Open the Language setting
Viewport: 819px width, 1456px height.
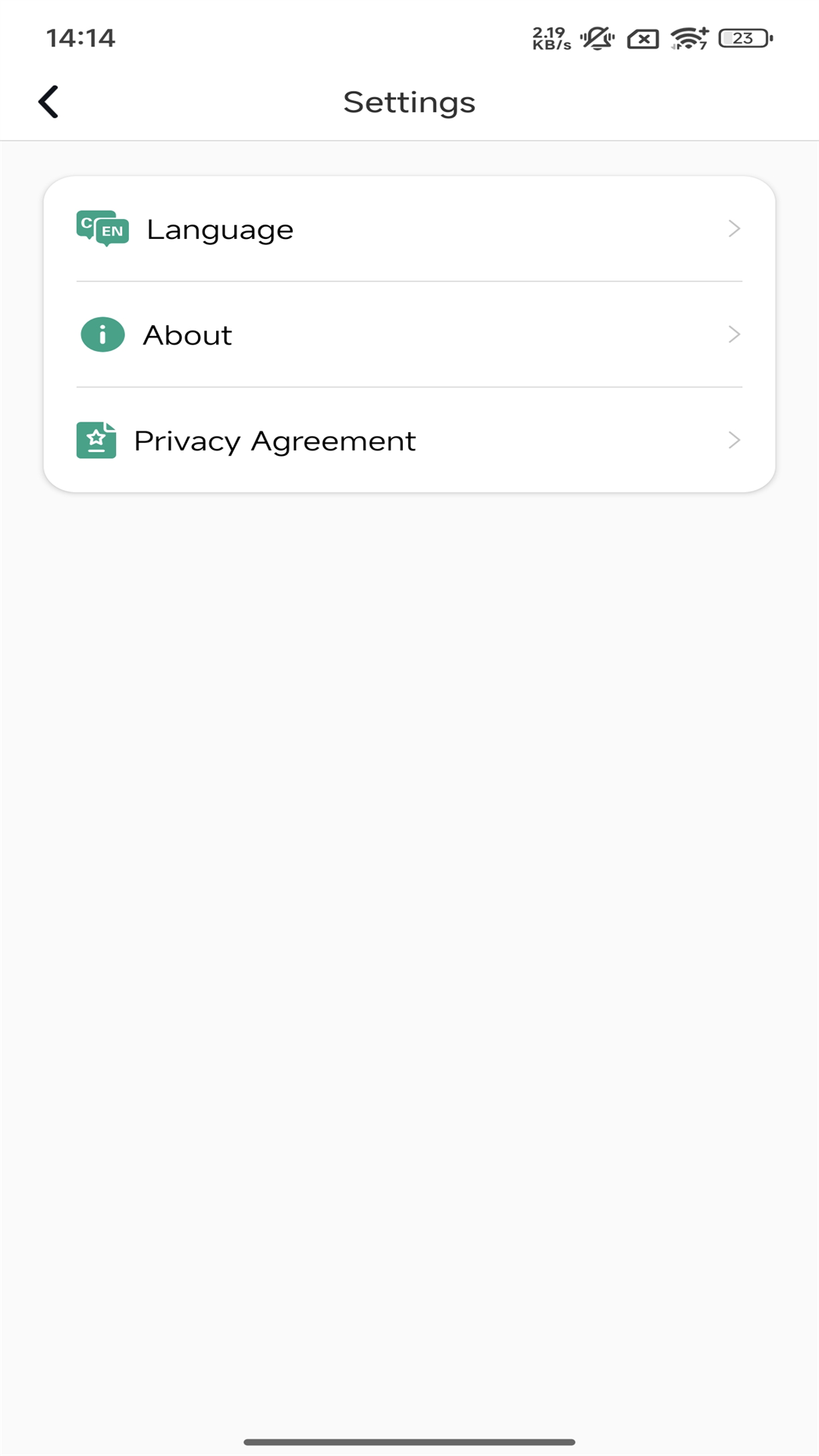click(409, 229)
